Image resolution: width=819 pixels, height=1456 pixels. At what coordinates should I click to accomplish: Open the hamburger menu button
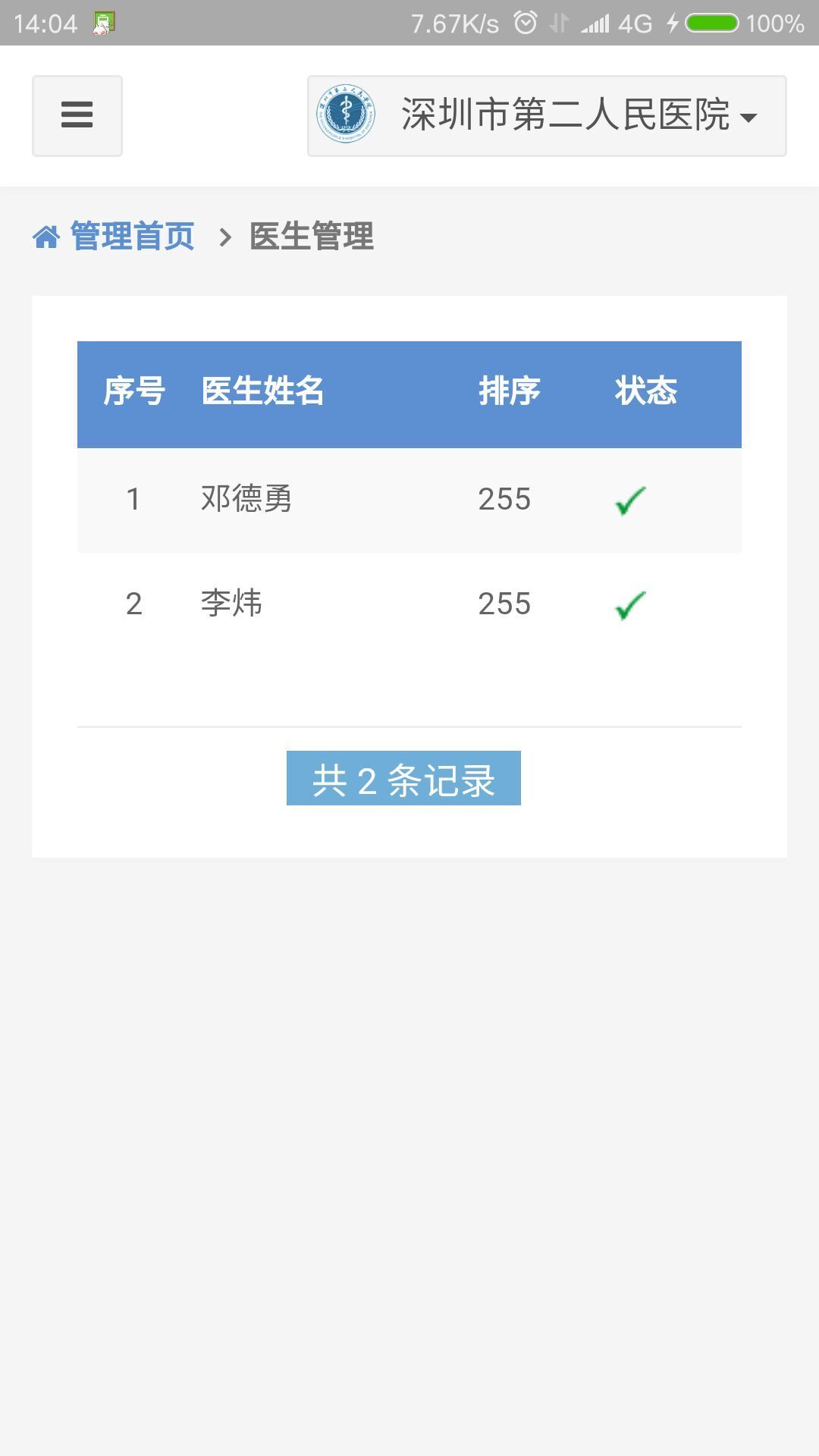77,115
